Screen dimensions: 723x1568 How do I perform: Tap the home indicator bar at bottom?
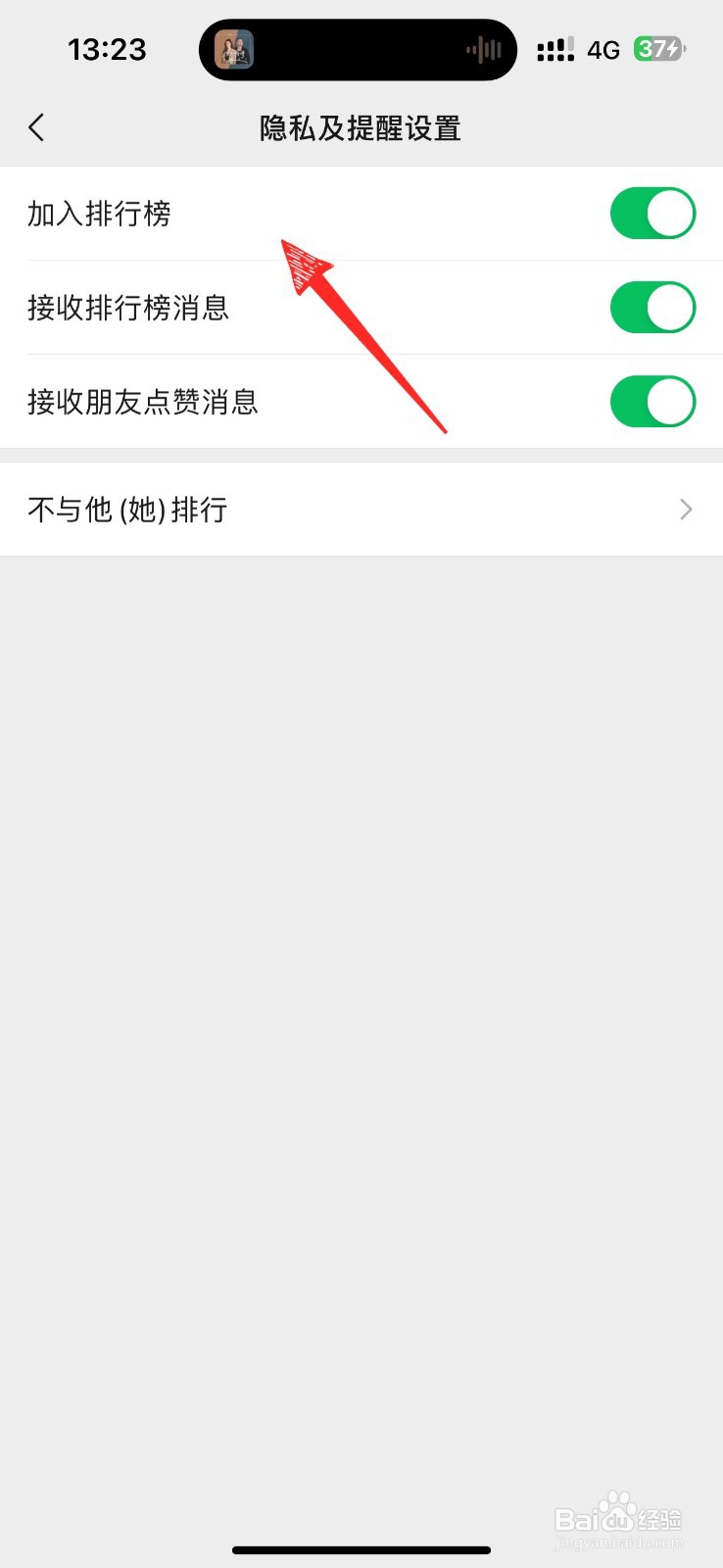point(361,1550)
